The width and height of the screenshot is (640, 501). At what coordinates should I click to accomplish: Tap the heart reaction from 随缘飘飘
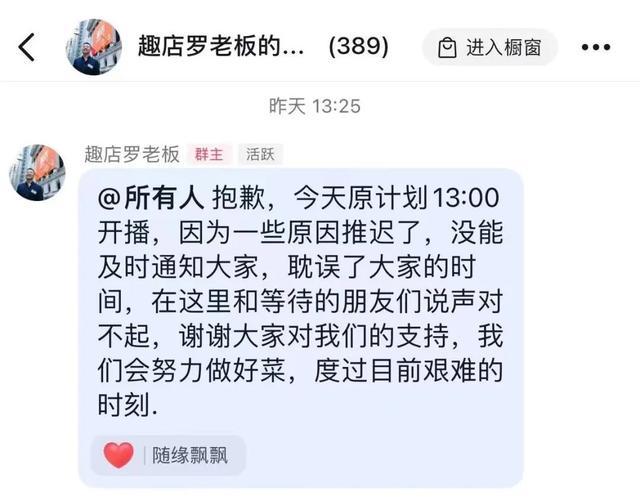(x=119, y=456)
